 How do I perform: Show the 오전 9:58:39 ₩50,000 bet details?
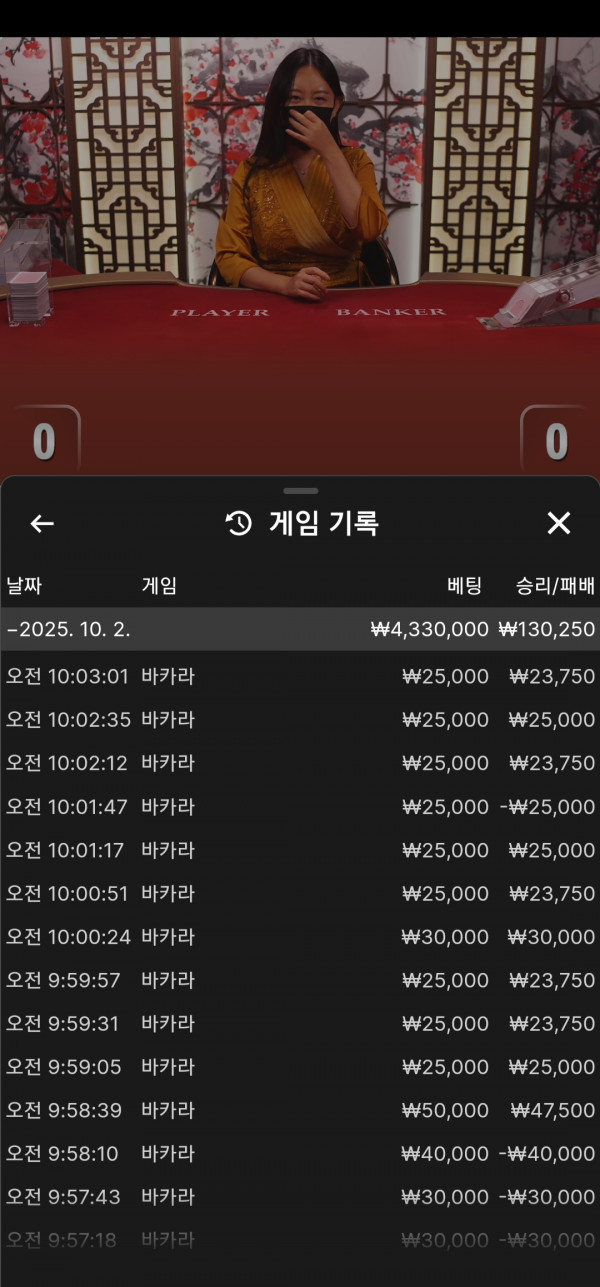click(x=300, y=1110)
